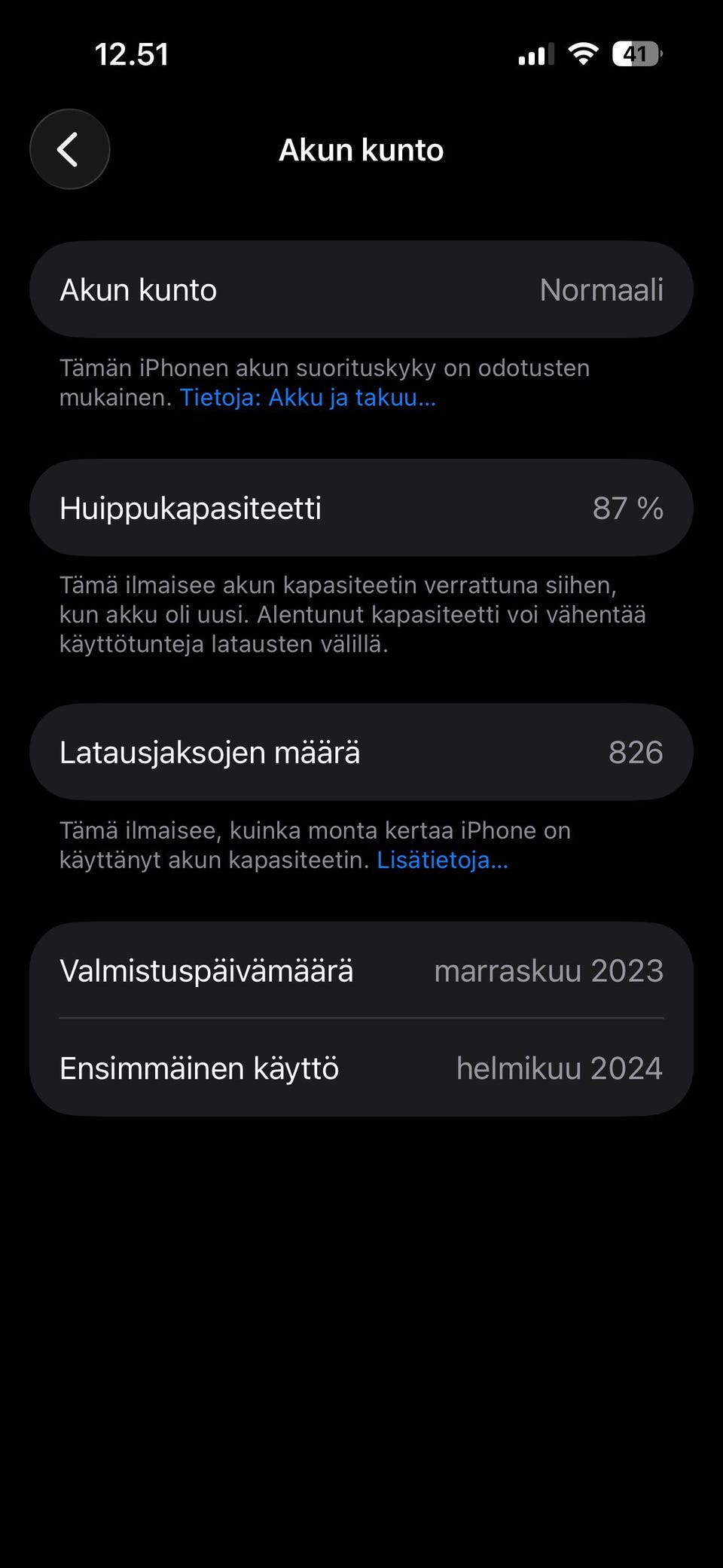Select the 87 % capacity value
The height and width of the screenshot is (1568, 723).
pos(629,509)
